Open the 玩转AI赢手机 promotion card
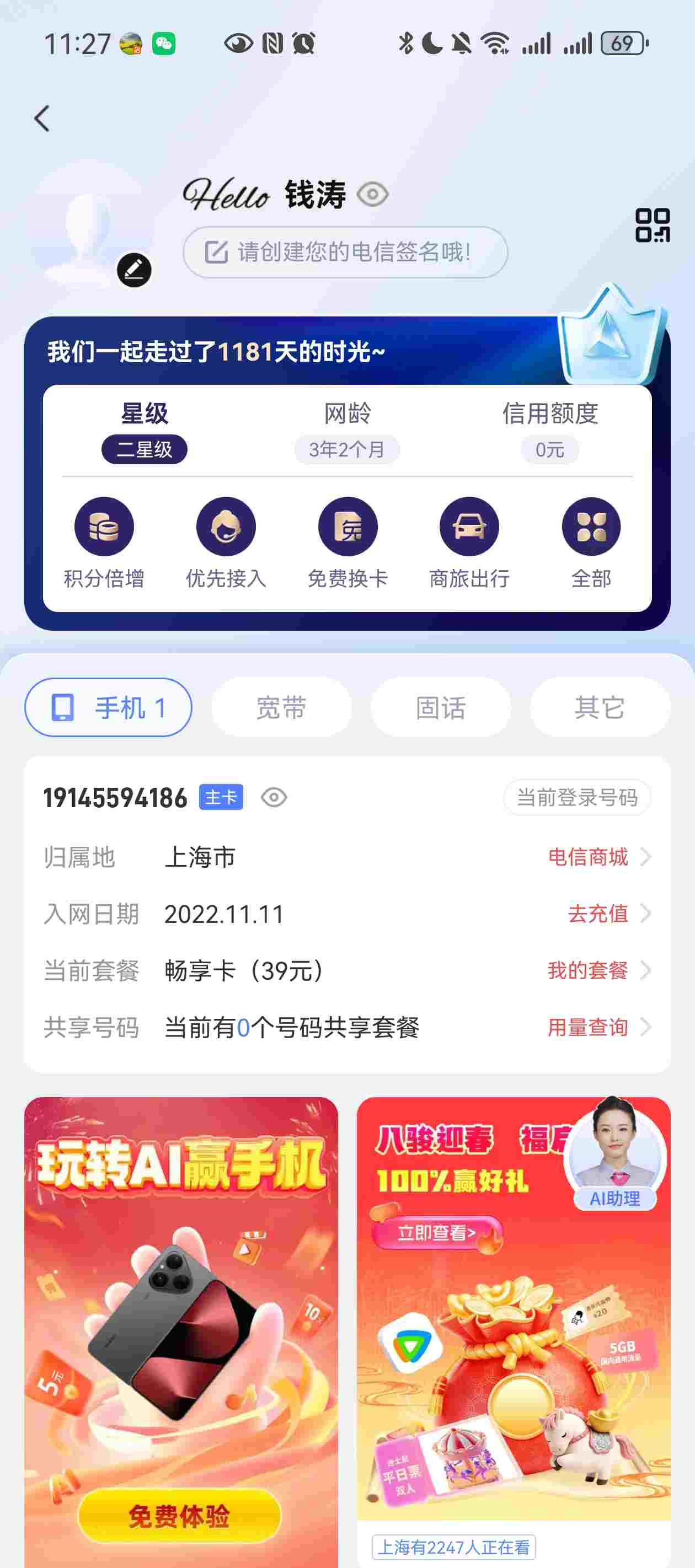Screen dimensions: 695x1568 [181, 1327]
